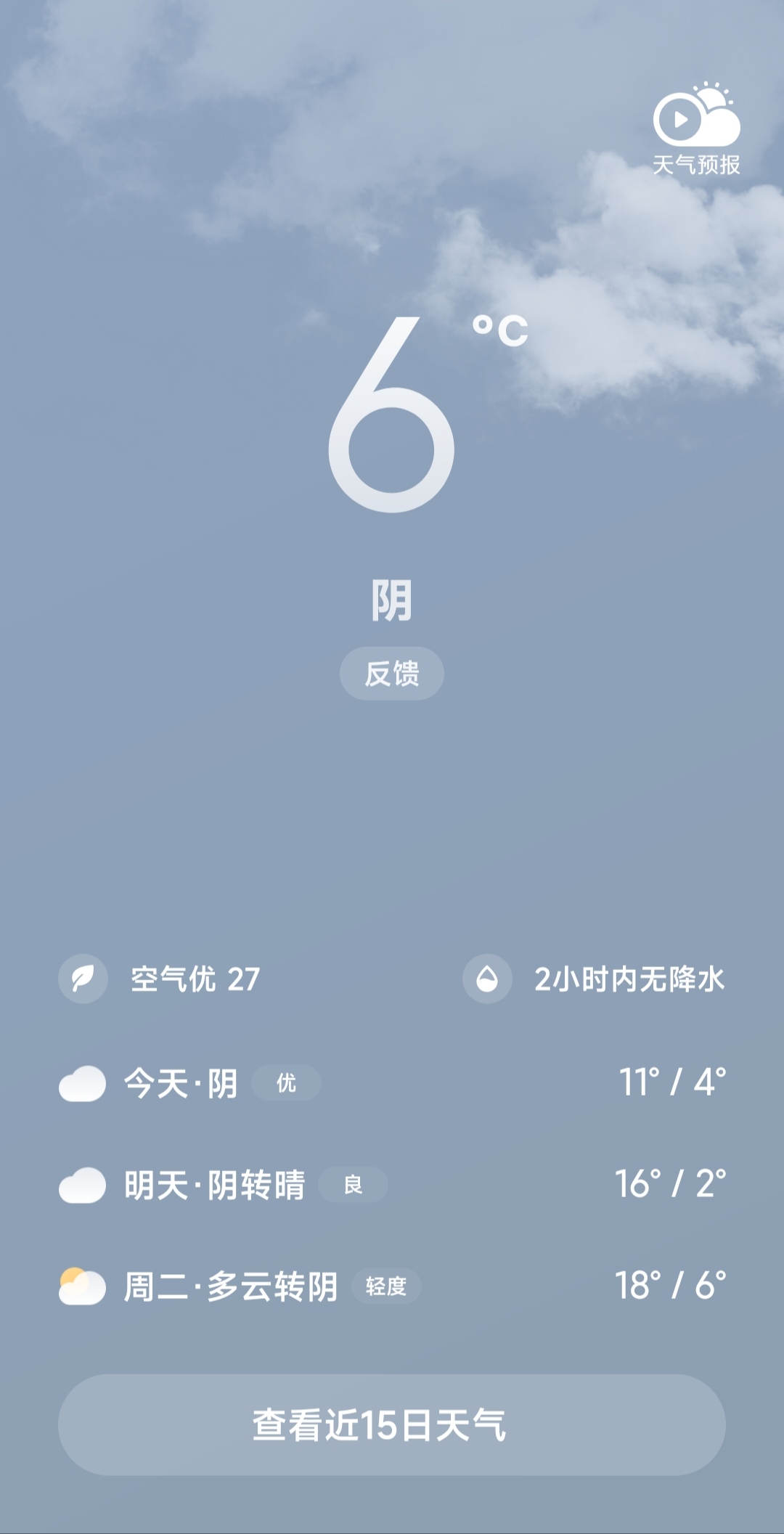Click tomorrow's overcast weather icon
This screenshot has height=1534, width=784.
(82, 1185)
